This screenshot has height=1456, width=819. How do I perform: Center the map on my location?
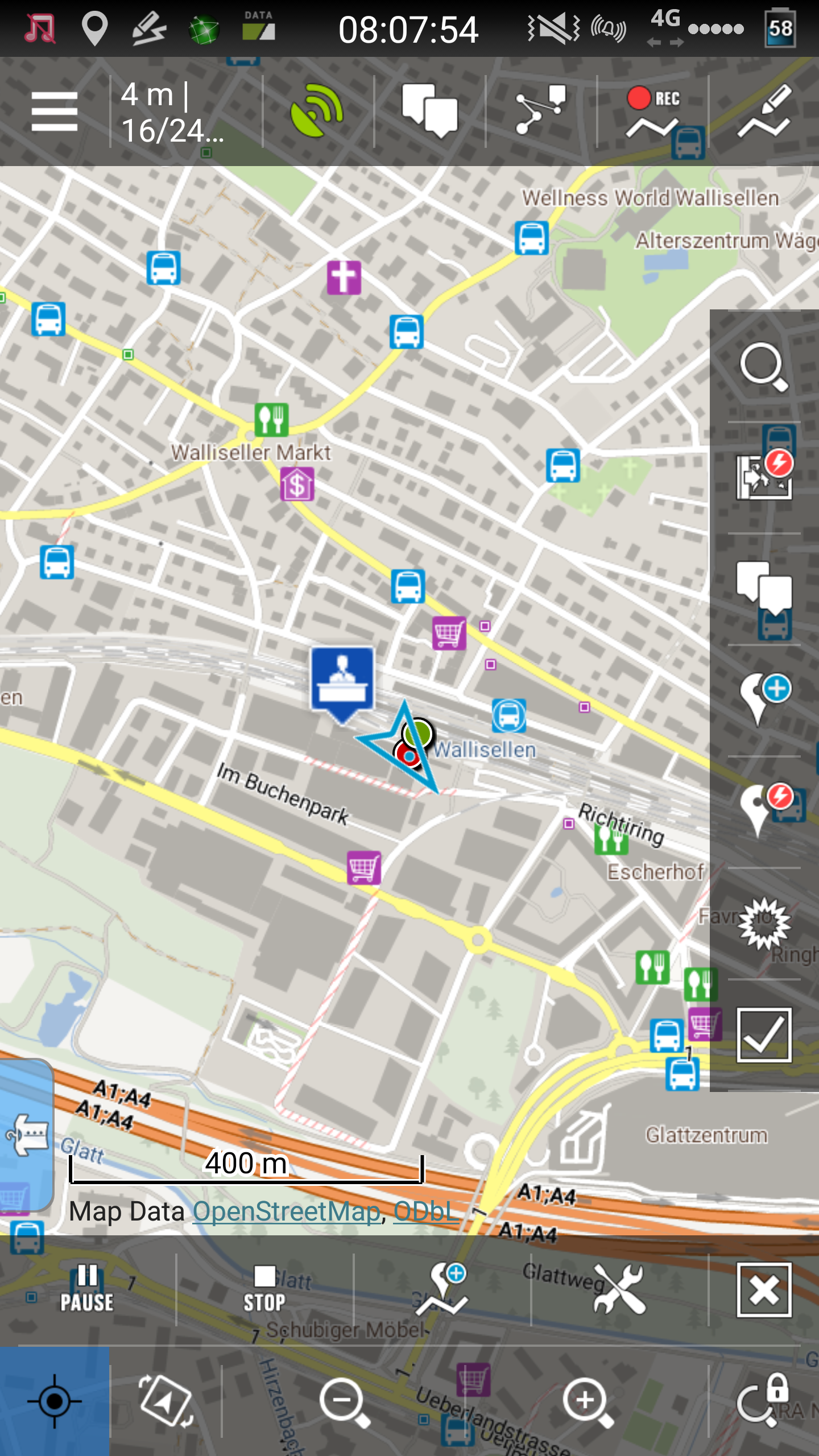[x=55, y=1401]
